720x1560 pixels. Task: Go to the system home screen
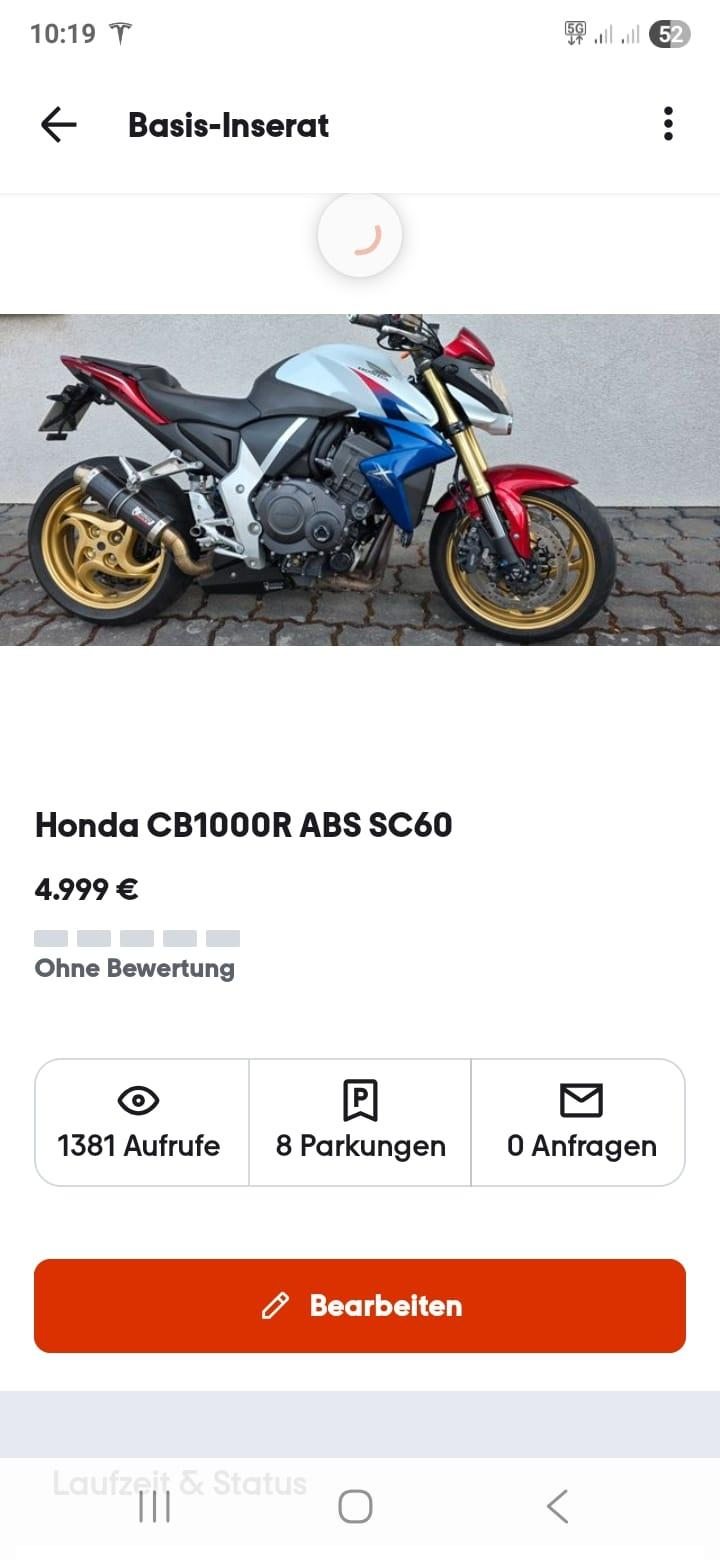pos(355,1506)
